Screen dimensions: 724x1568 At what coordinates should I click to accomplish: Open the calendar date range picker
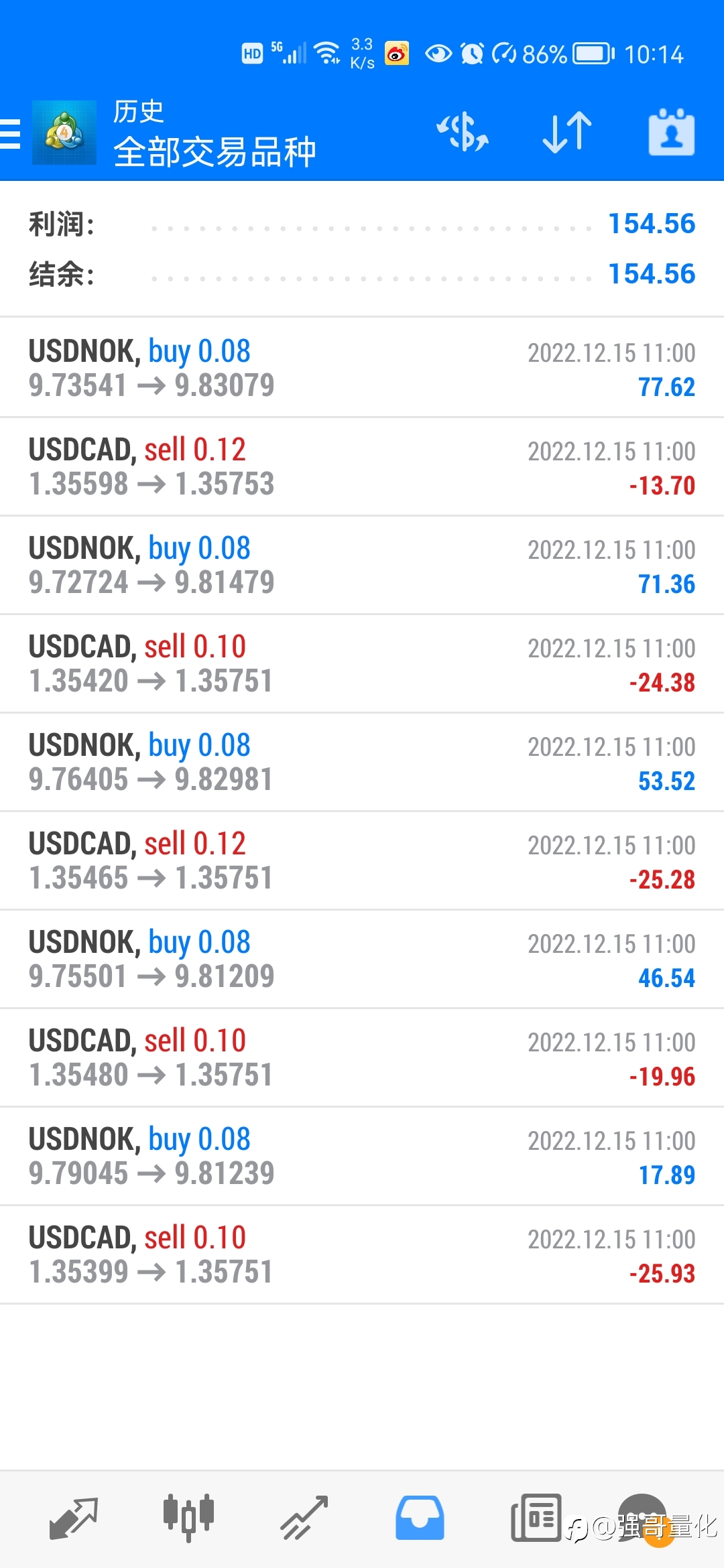pos(671,132)
